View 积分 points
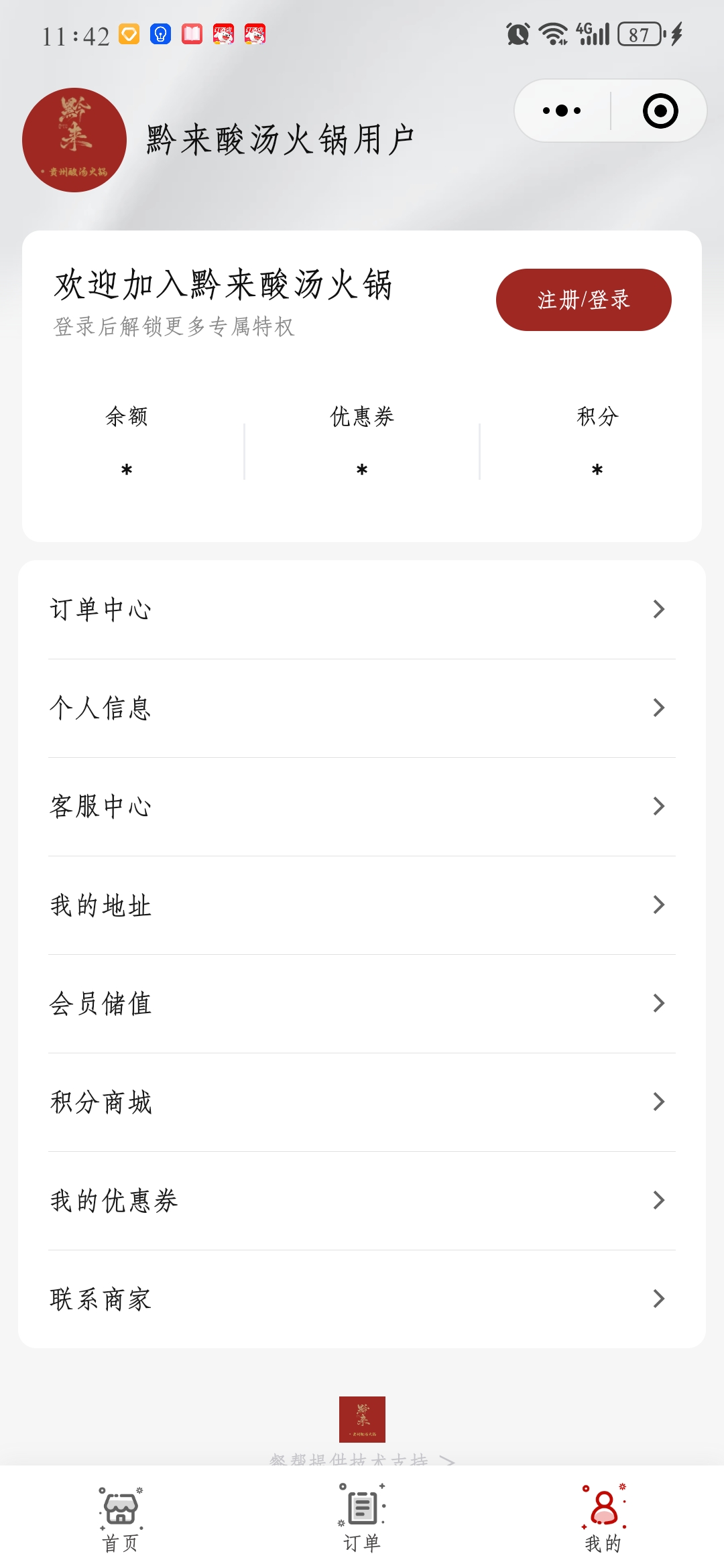724x1568 pixels. click(597, 442)
